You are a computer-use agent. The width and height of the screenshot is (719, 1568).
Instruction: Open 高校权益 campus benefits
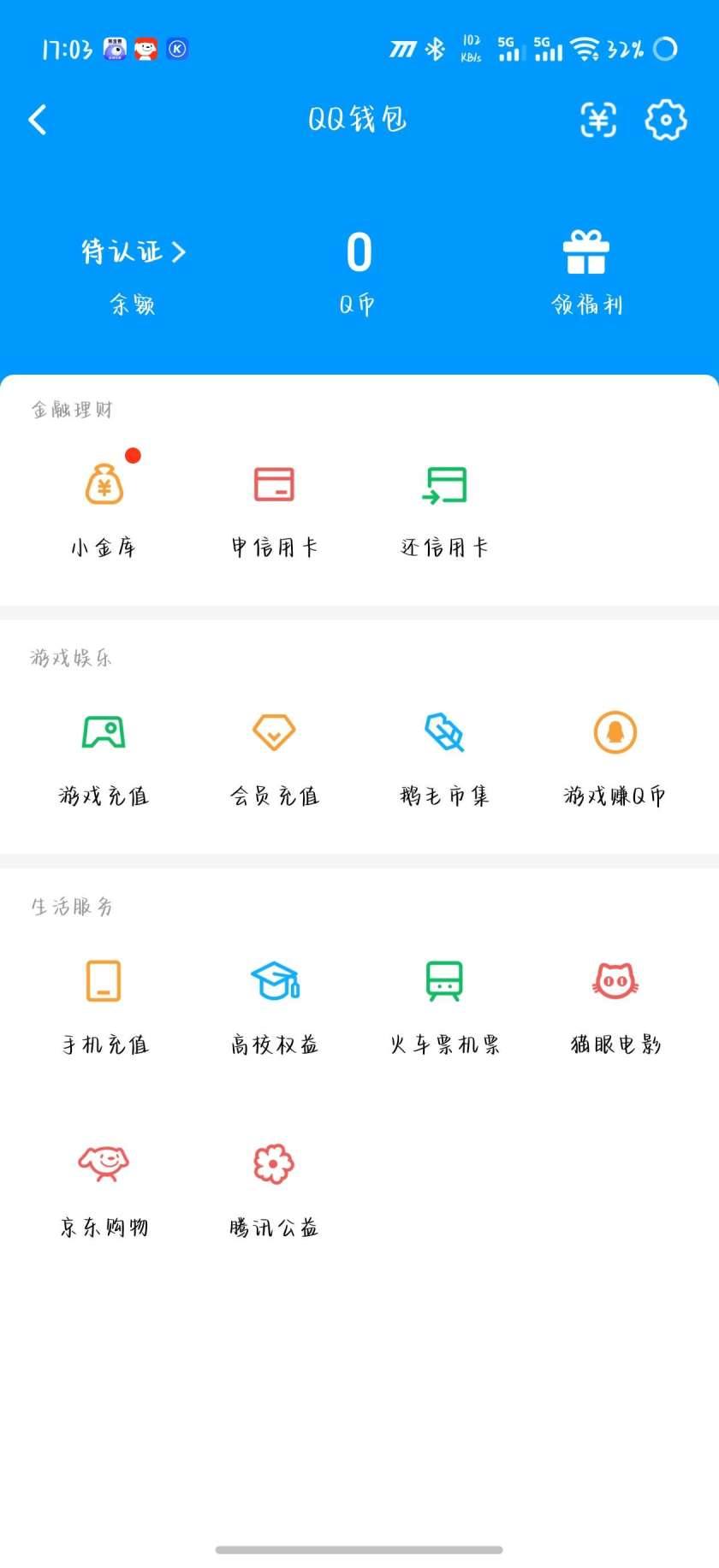pos(274,1001)
